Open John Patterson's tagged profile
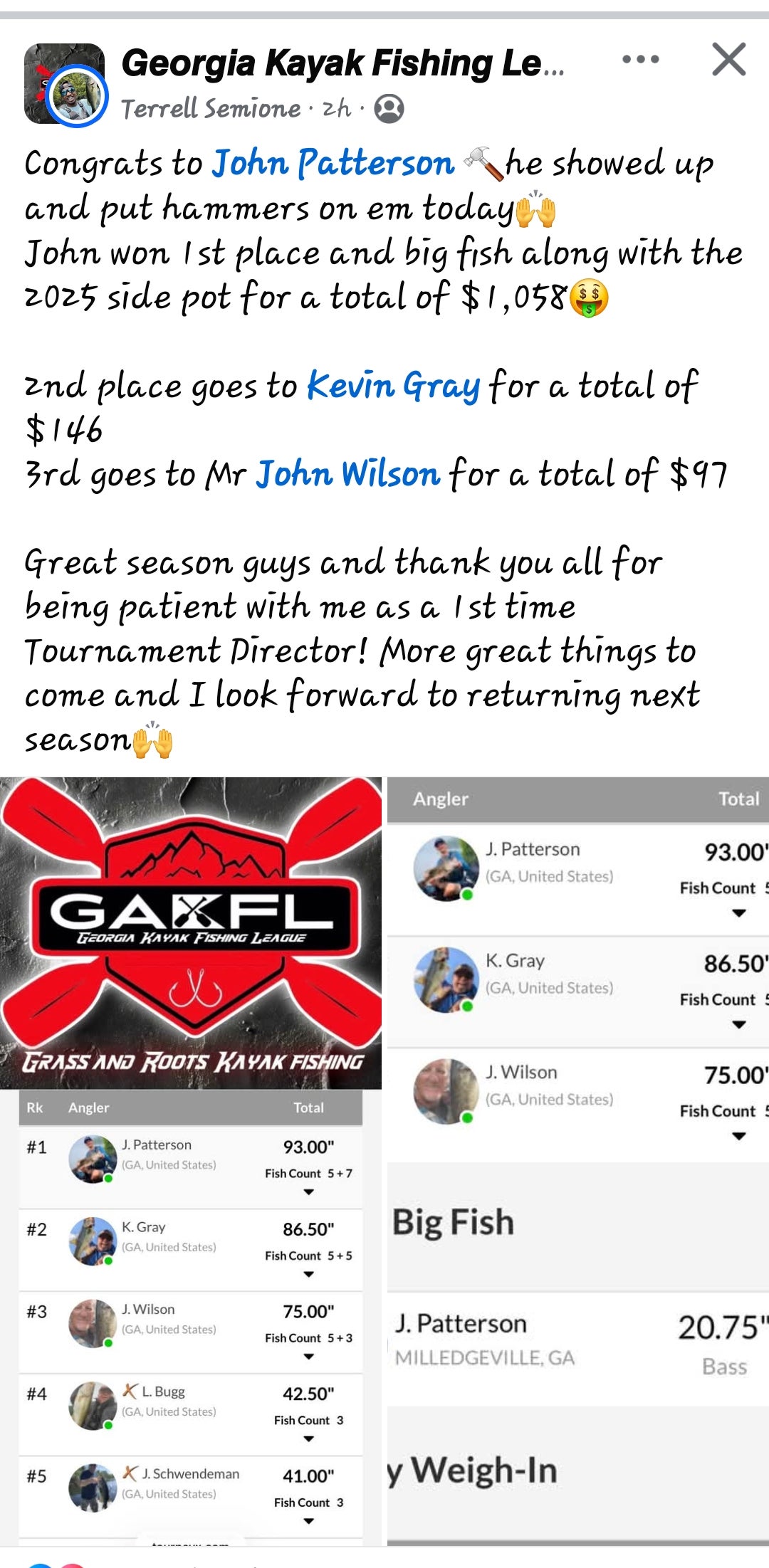The width and height of the screenshot is (769, 1568). (x=333, y=163)
